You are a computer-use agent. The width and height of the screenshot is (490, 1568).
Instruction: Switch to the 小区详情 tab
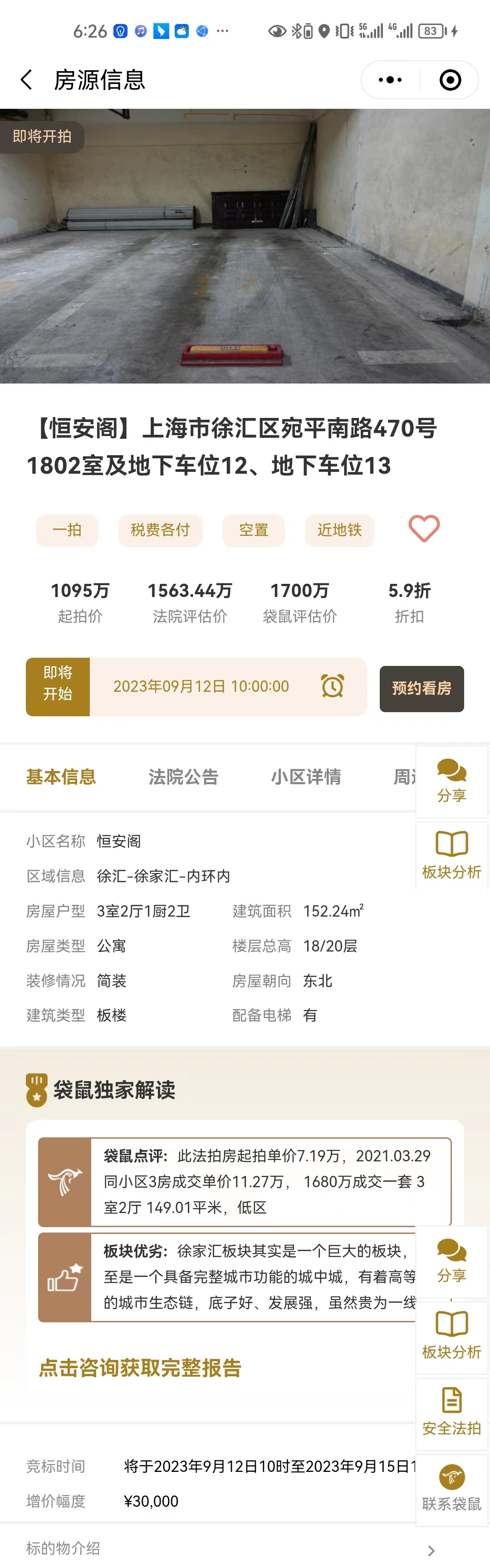pos(305,777)
